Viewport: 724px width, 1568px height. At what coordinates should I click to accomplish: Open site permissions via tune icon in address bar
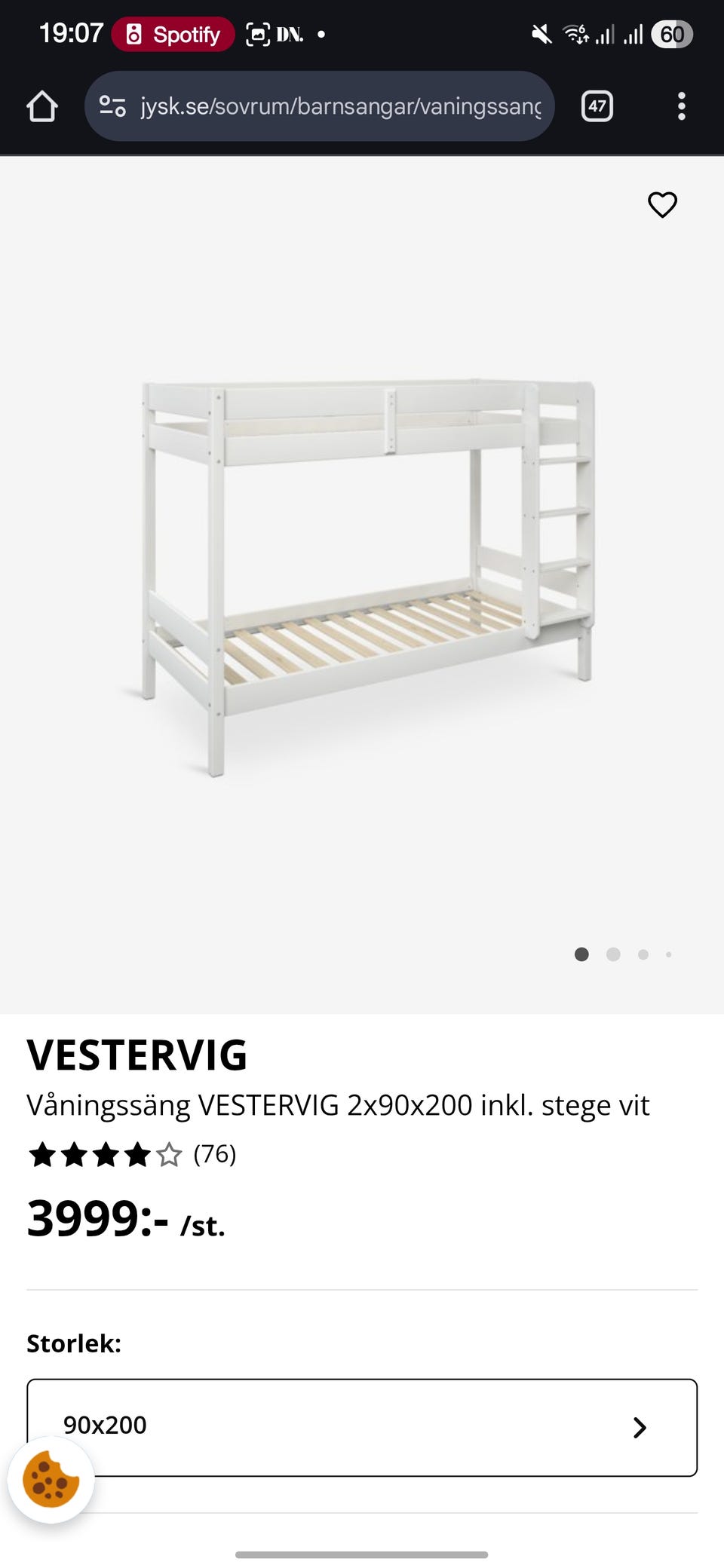tap(112, 106)
